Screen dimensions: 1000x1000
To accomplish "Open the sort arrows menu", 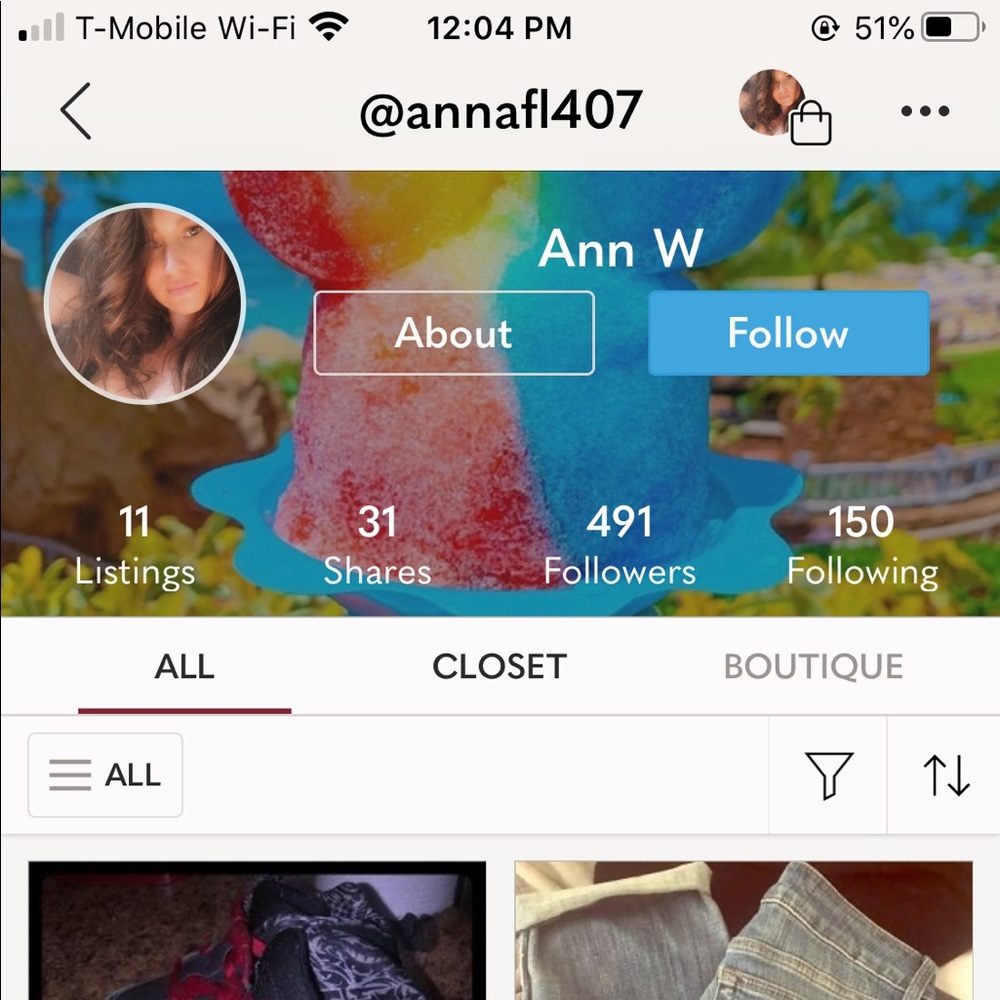I will point(945,775).
